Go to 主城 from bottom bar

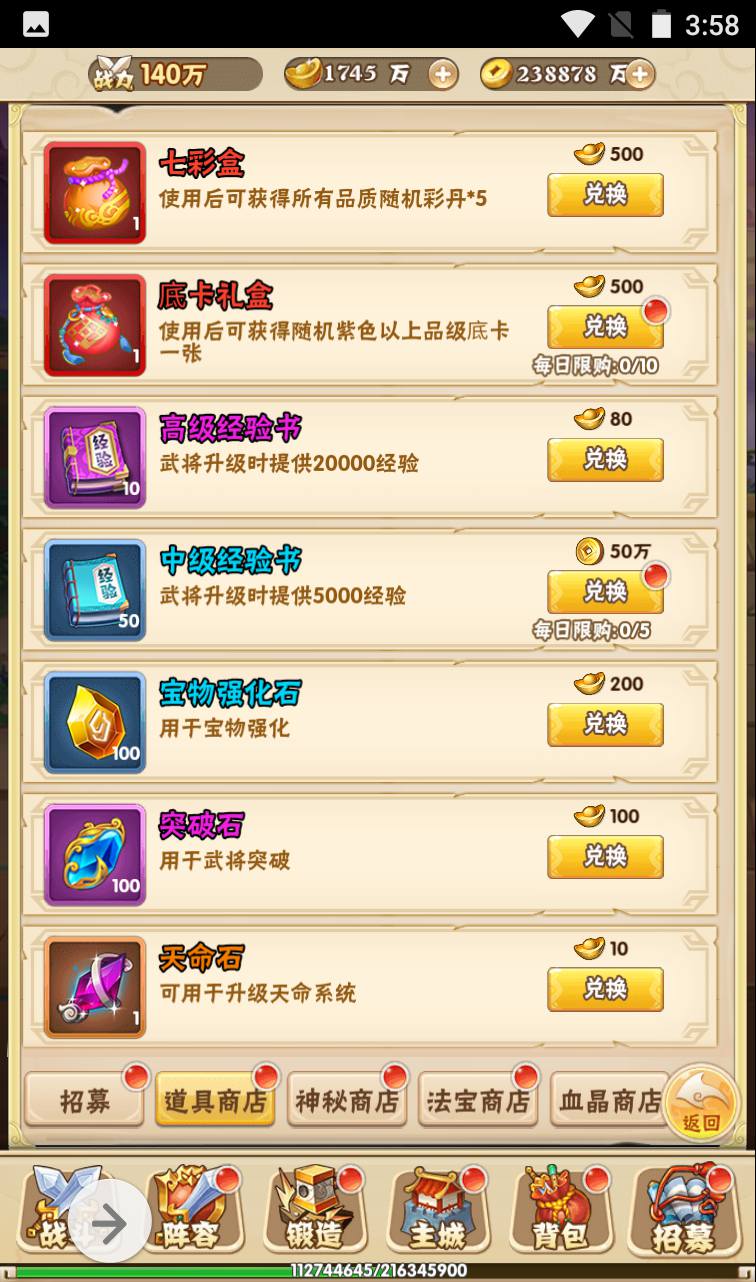coord(438,1212)
